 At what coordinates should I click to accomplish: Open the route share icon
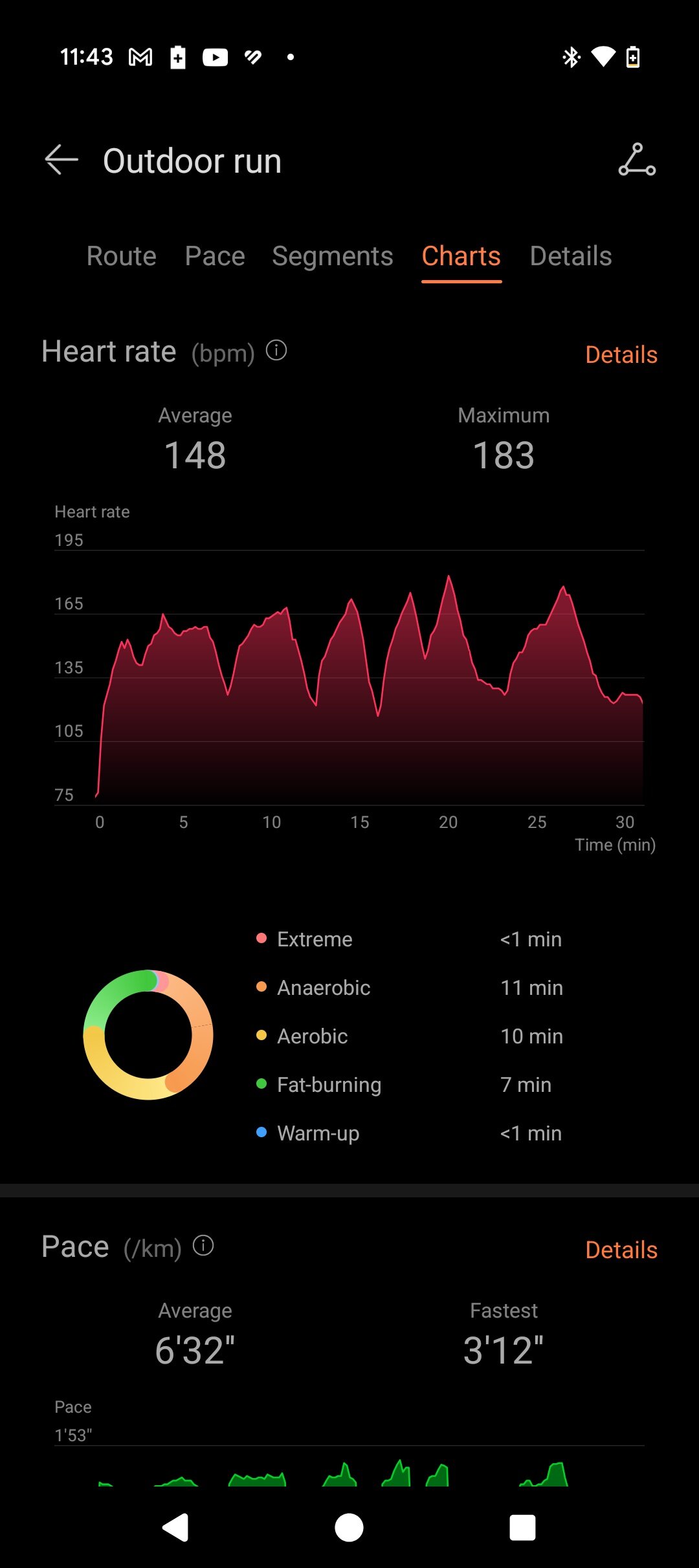click(x=637, y=160)
